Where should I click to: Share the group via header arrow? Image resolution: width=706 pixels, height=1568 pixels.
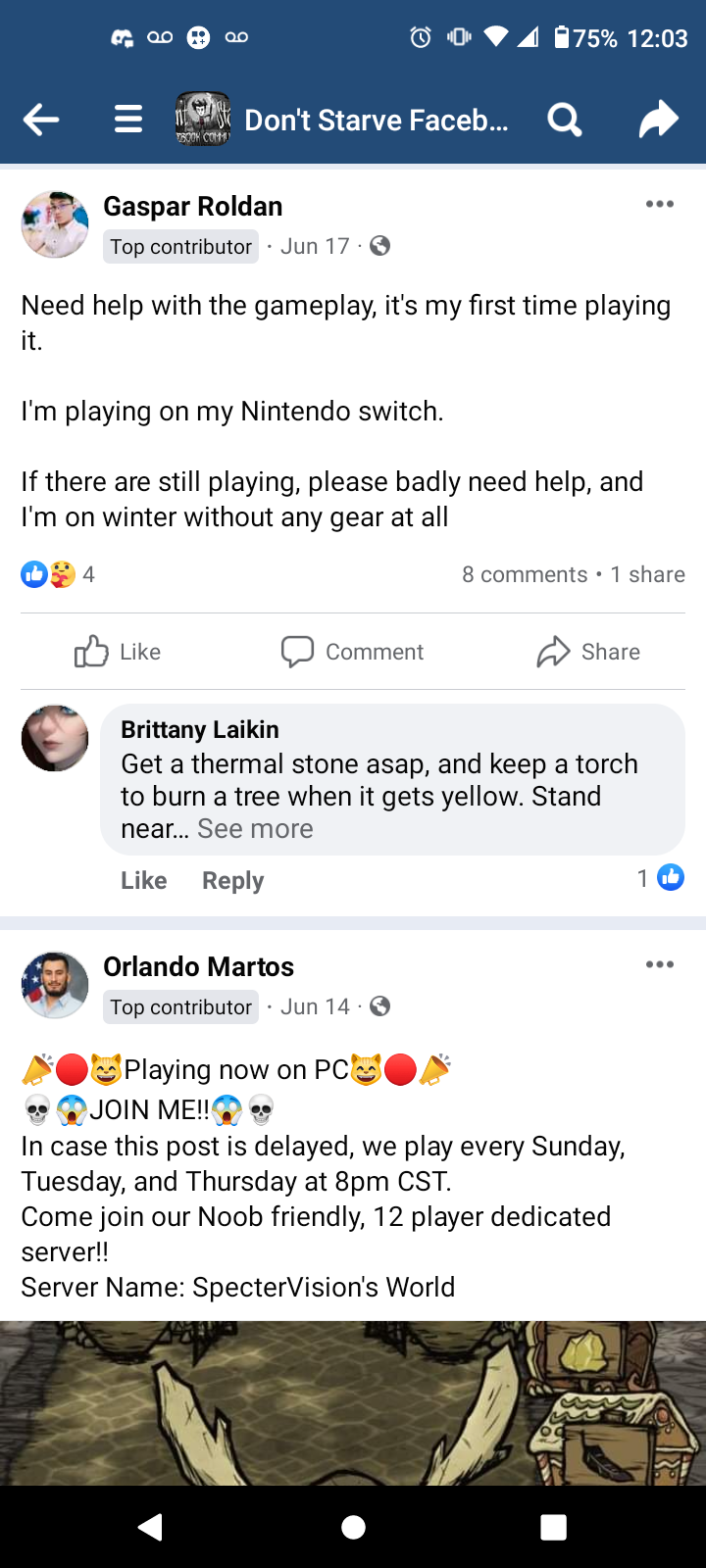tap(658, 120)
